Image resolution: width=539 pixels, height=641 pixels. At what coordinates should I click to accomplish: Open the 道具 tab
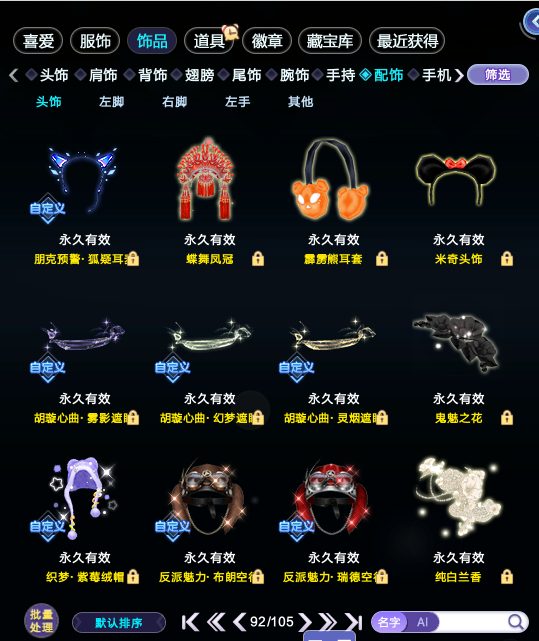(209, 41)
